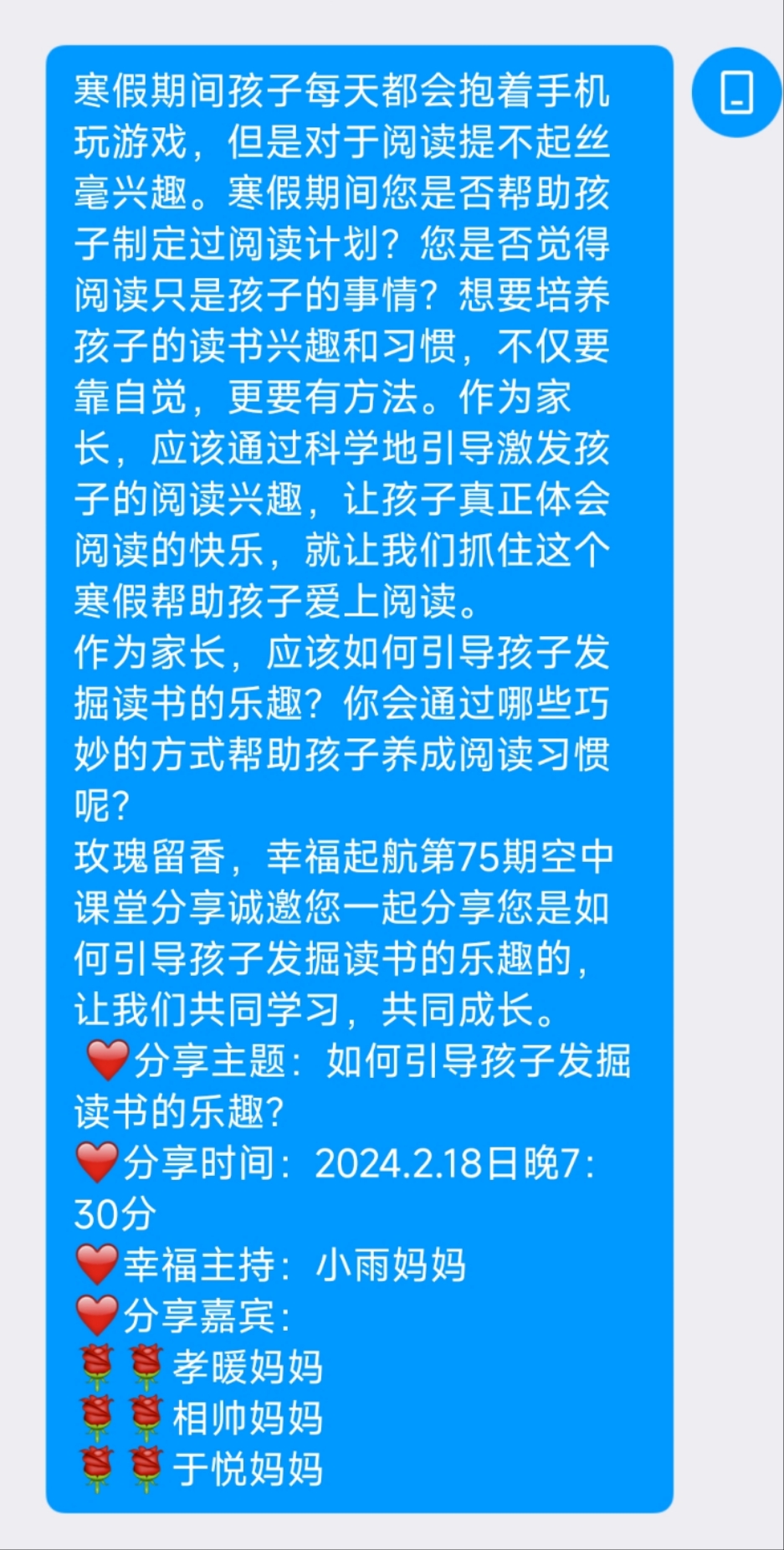The height and width of the screenshot is (1550, 784).
Task: Select the host name 小雨妈妈
Action: click(x=393, y=1266)
